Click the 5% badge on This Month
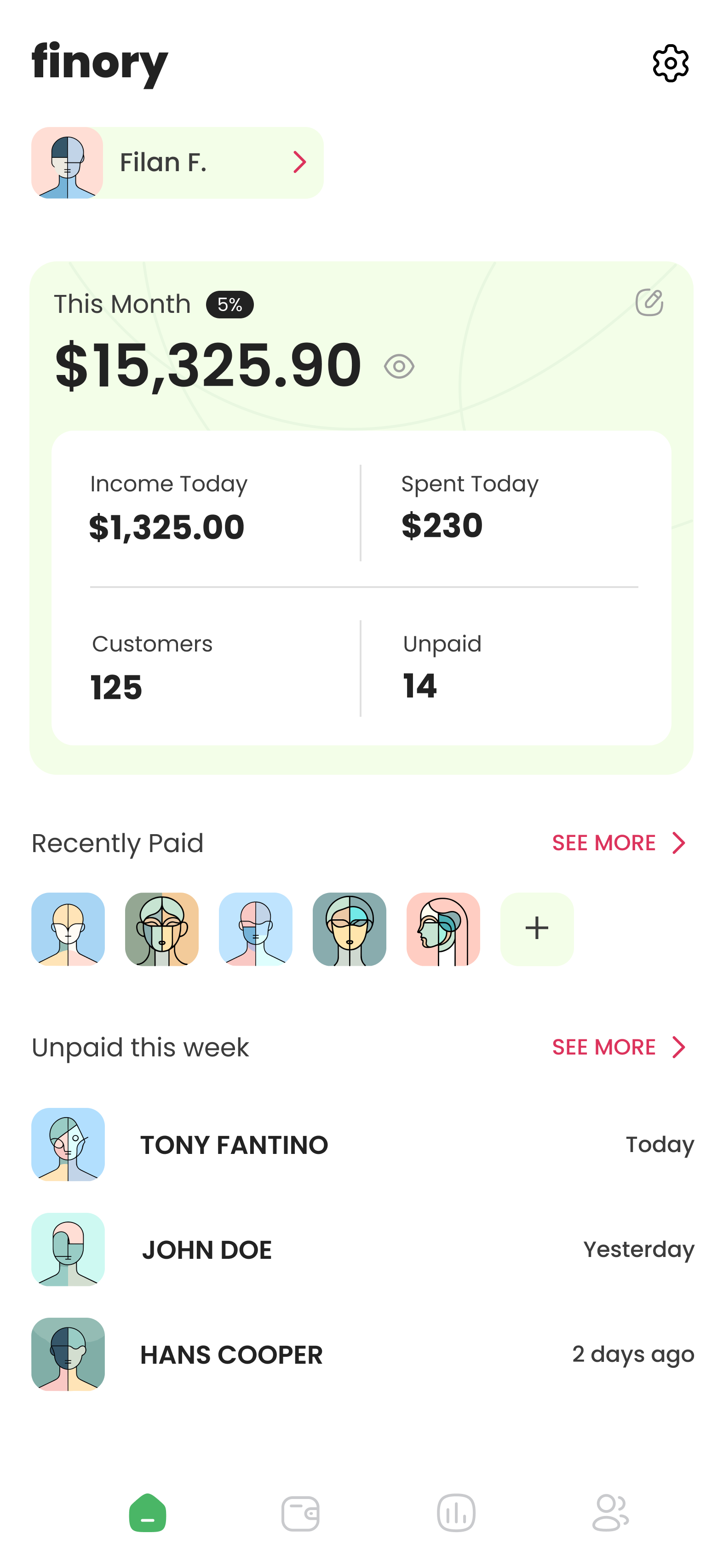This screenshot has width=723, height=1568. coord(230,304)
